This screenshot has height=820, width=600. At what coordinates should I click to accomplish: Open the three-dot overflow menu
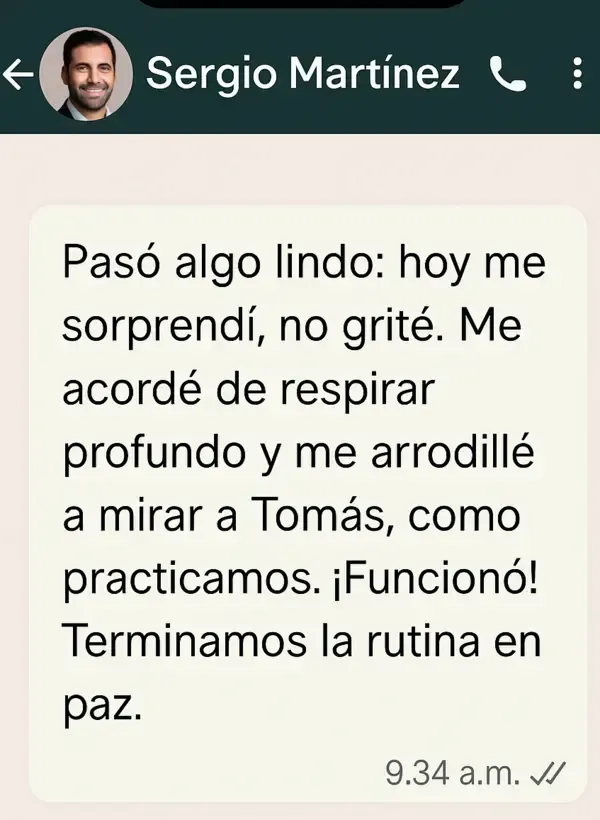[576, 73]
